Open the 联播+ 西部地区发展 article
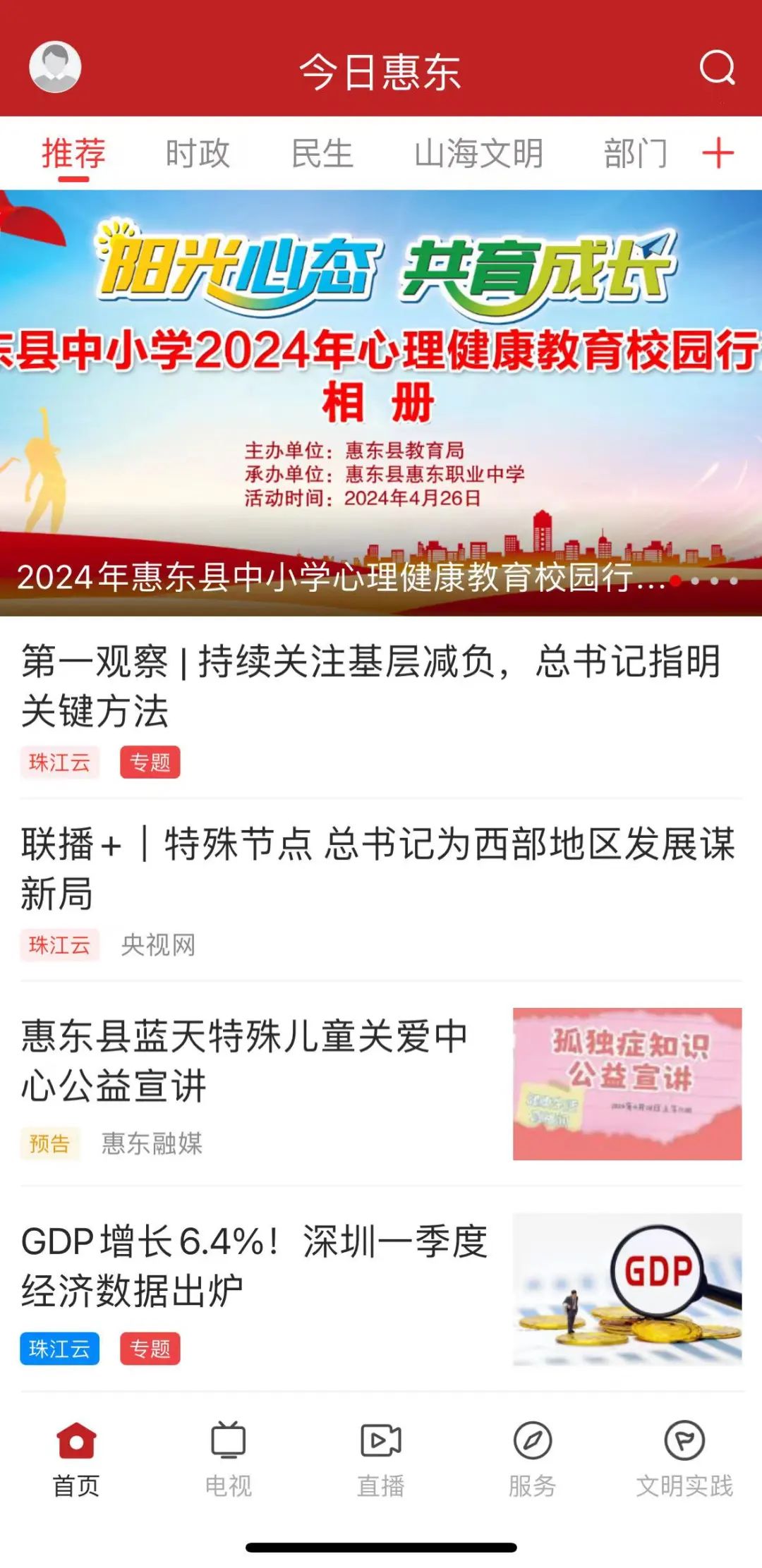Viewport: 762px width, 1568px height. coord(377,868)
